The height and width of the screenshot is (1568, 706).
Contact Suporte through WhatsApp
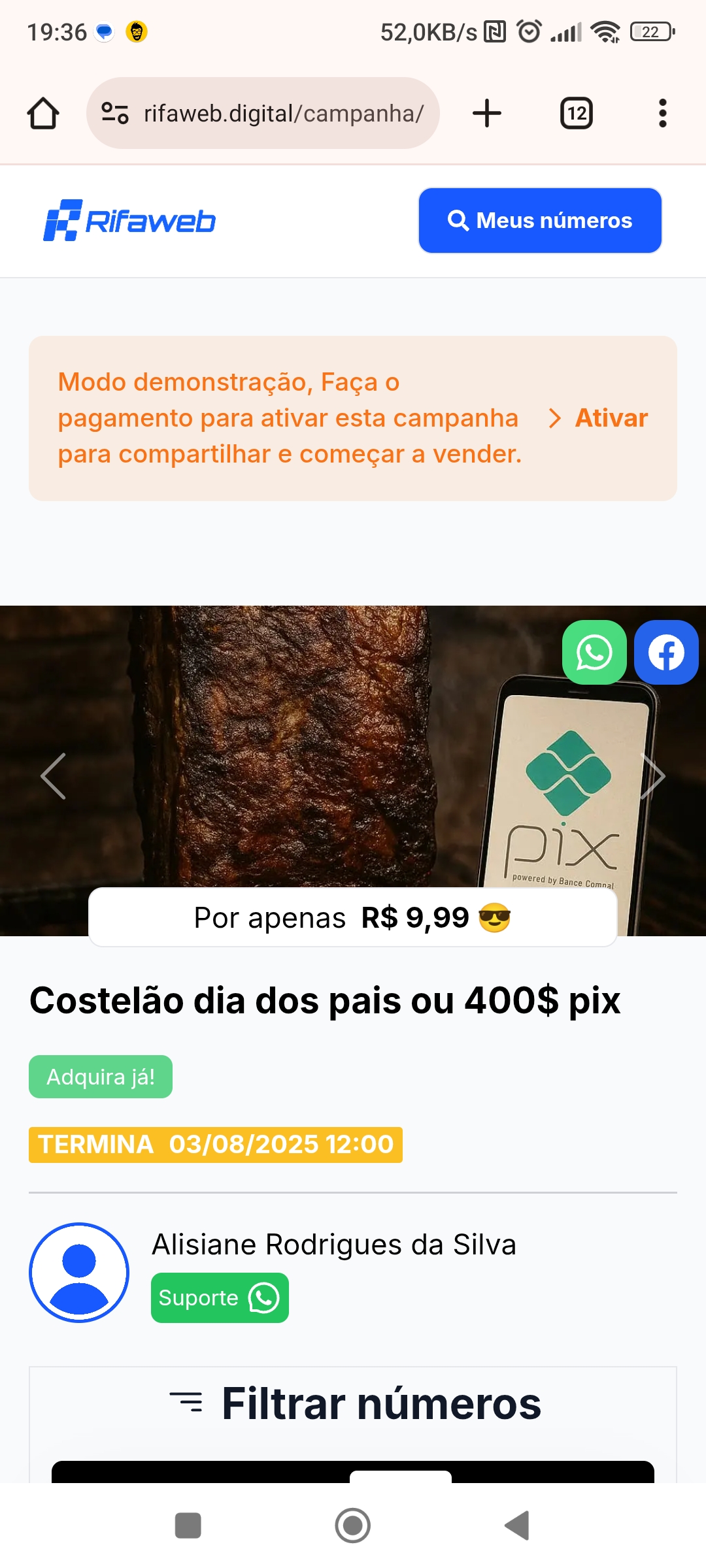coord(220,1298)
